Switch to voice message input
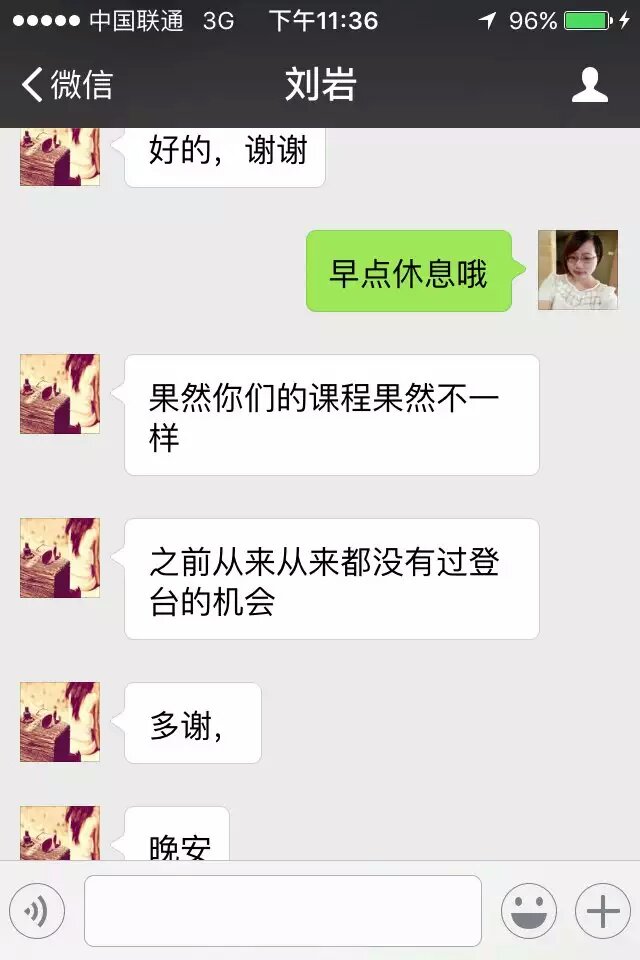Image resolution: width=640 pixels, height=960 pixels. click(37, 911)
